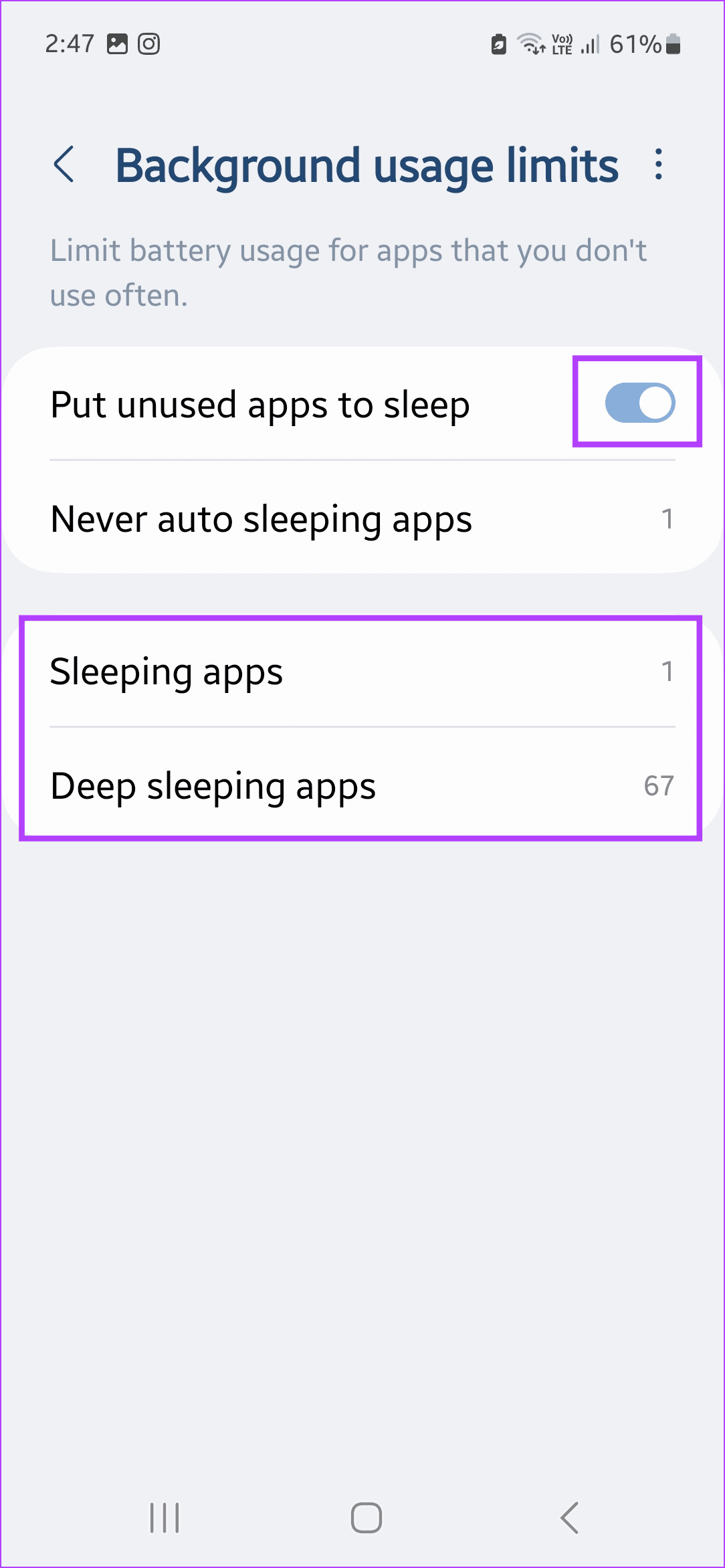Select the Background usage limits title
725x1568 pixels.
367,165
